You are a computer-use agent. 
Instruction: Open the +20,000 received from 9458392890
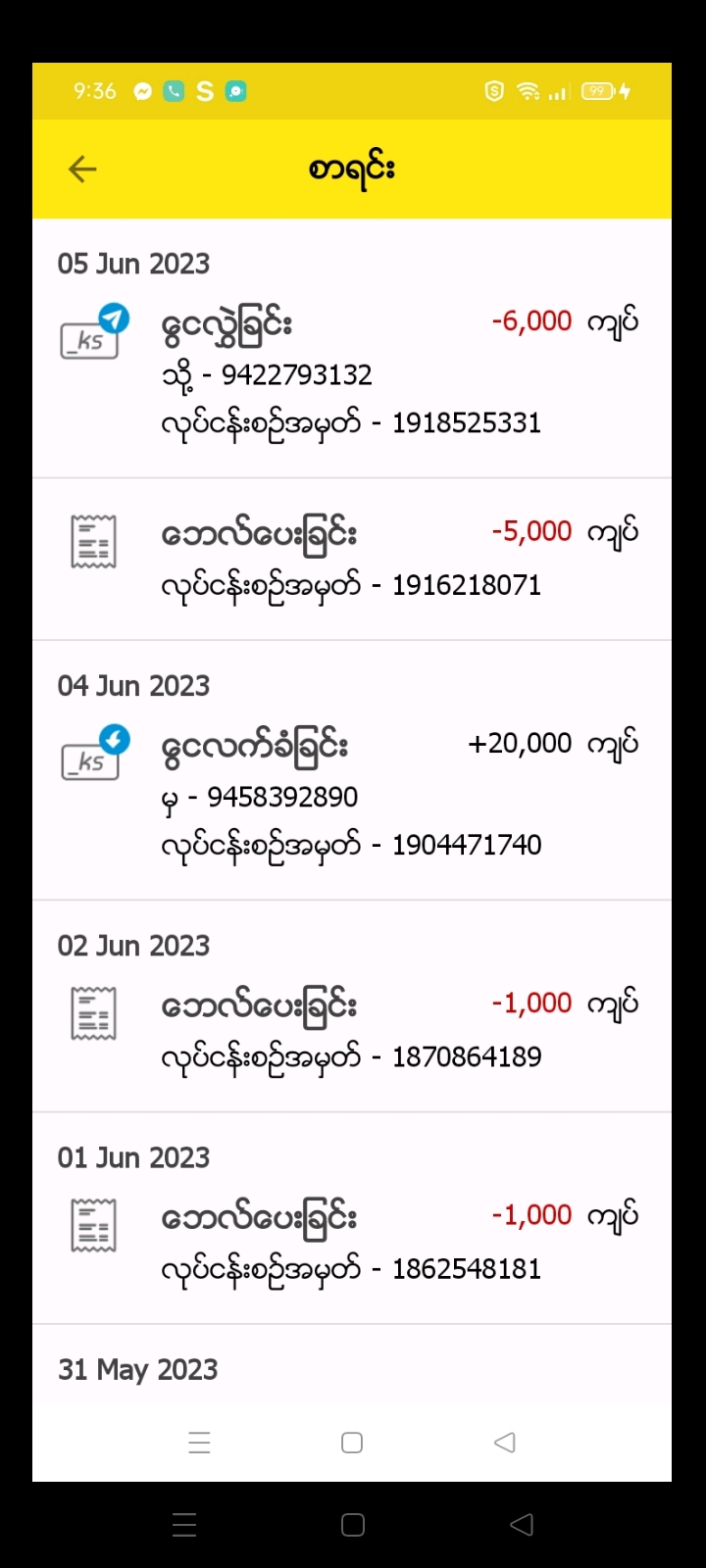(x=351, y=795)
